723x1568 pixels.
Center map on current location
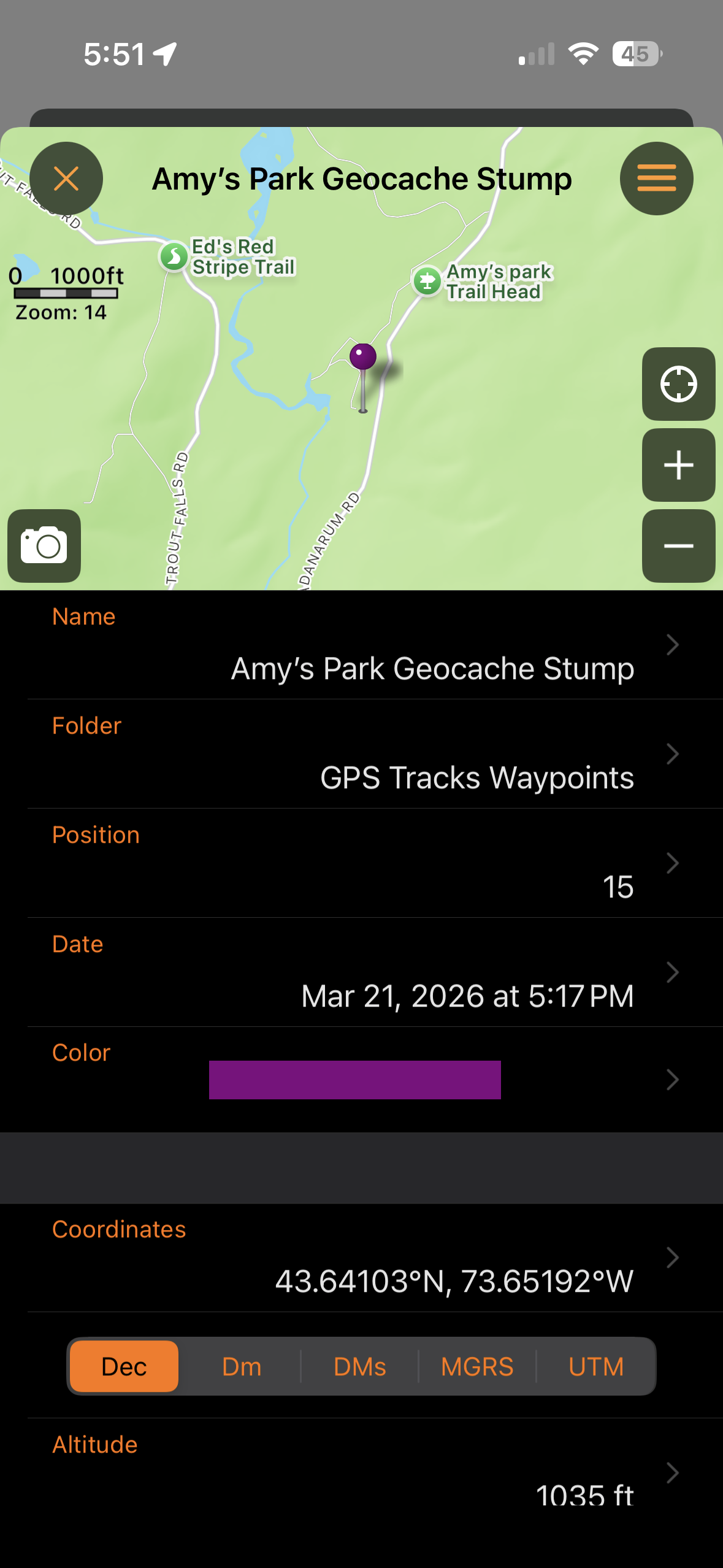pos(678,384)
